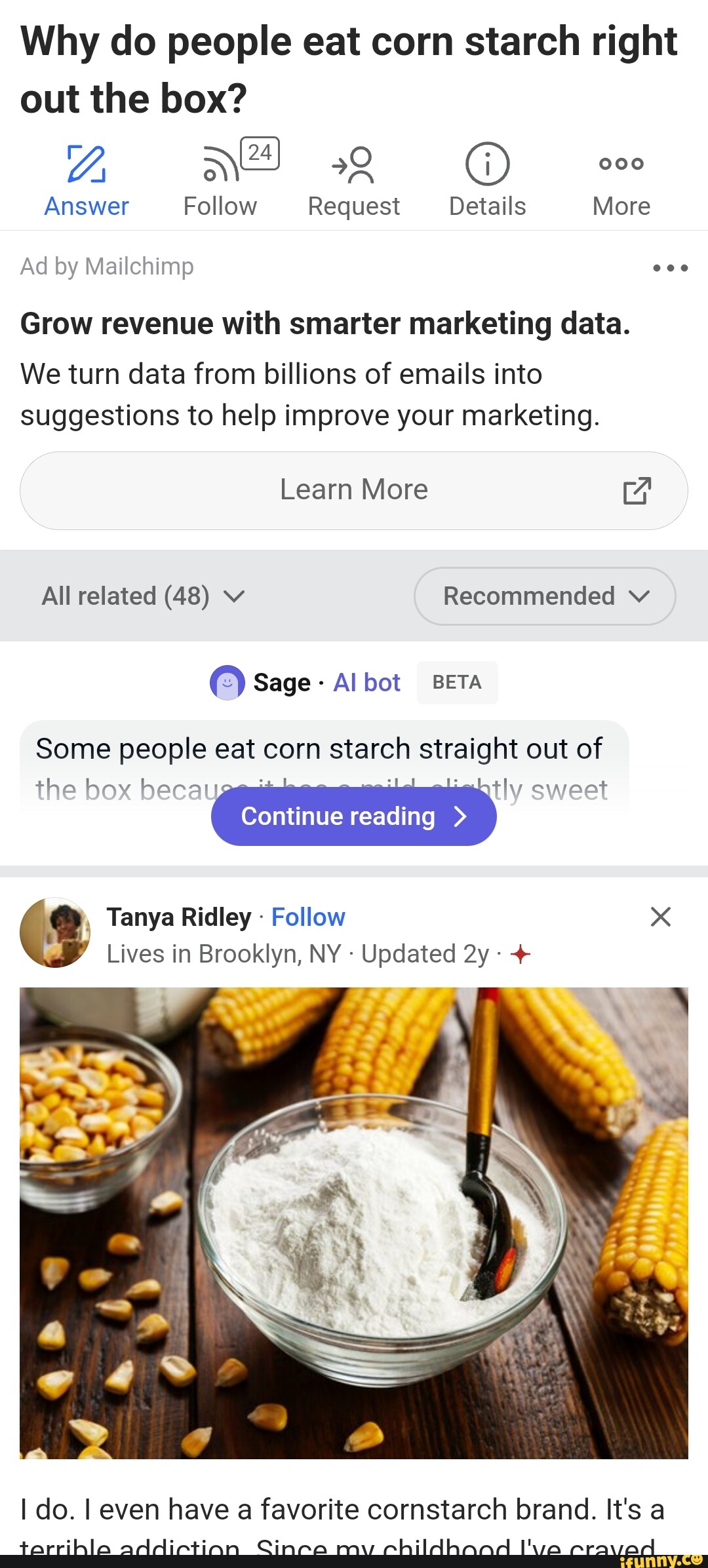708x1568 pixels.
Task: Tap Answer to write a response
Action: click(87, 180)
